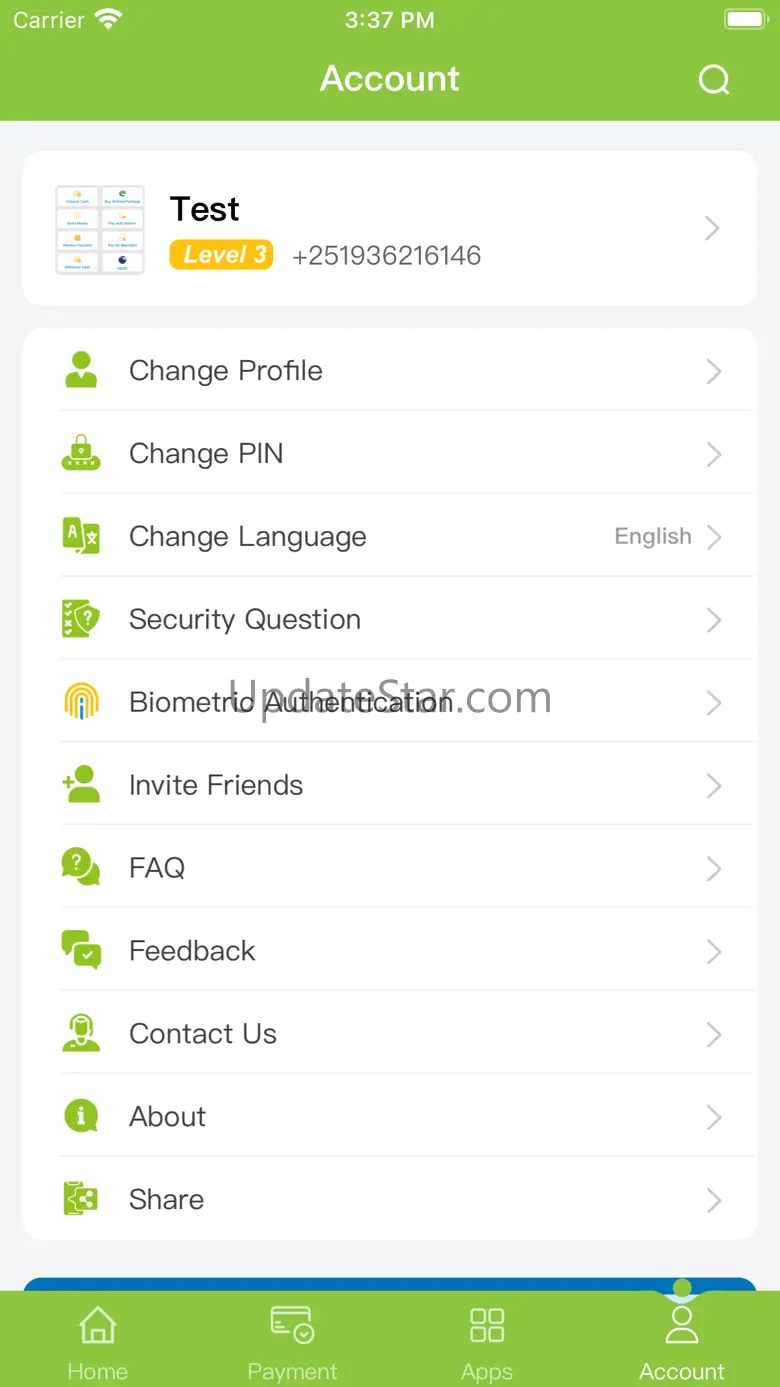Open the Test profile card
The image size is (780, 1387).
[390, 229]
